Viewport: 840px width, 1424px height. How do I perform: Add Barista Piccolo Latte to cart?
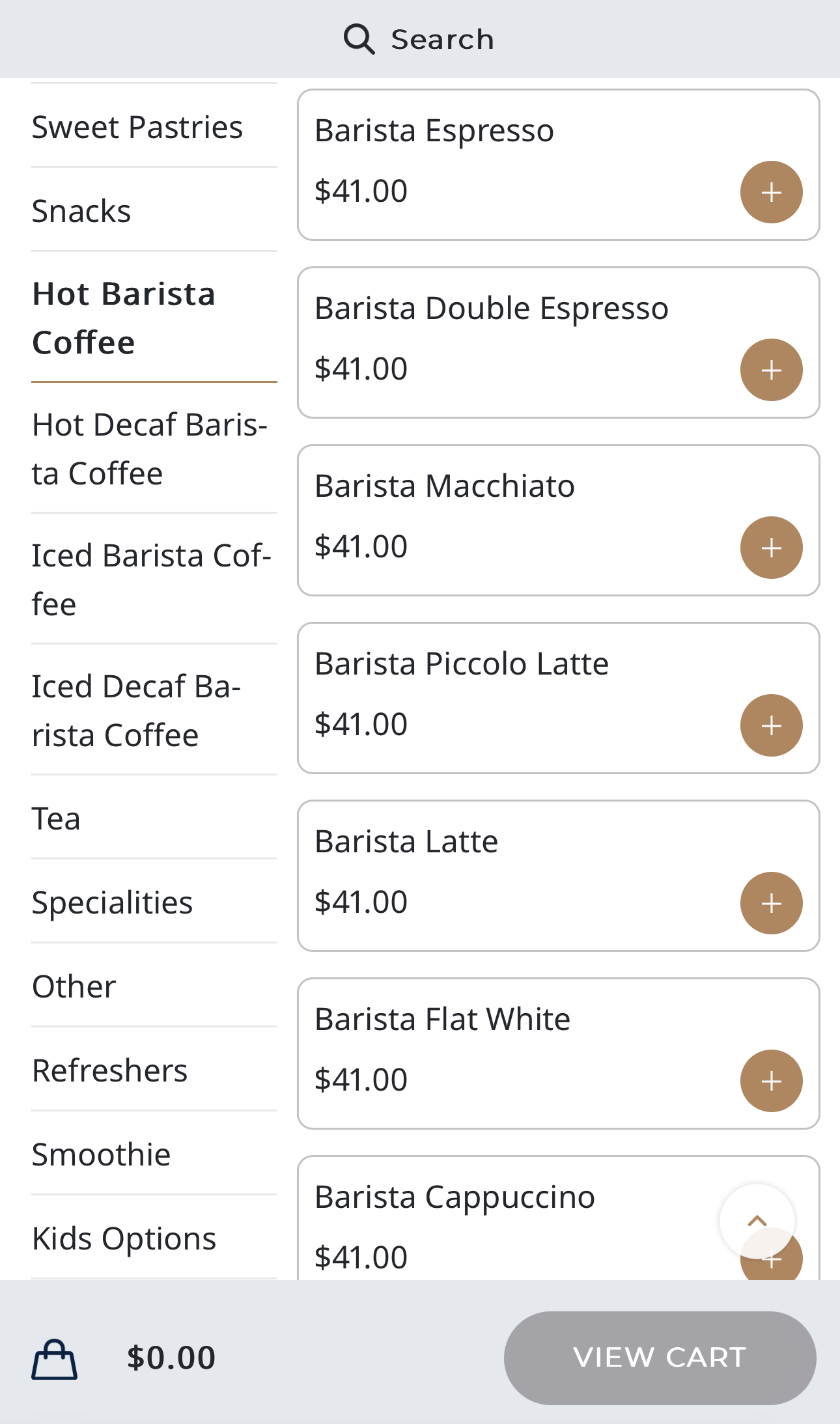pyautogui.click(x=771, y=725)
